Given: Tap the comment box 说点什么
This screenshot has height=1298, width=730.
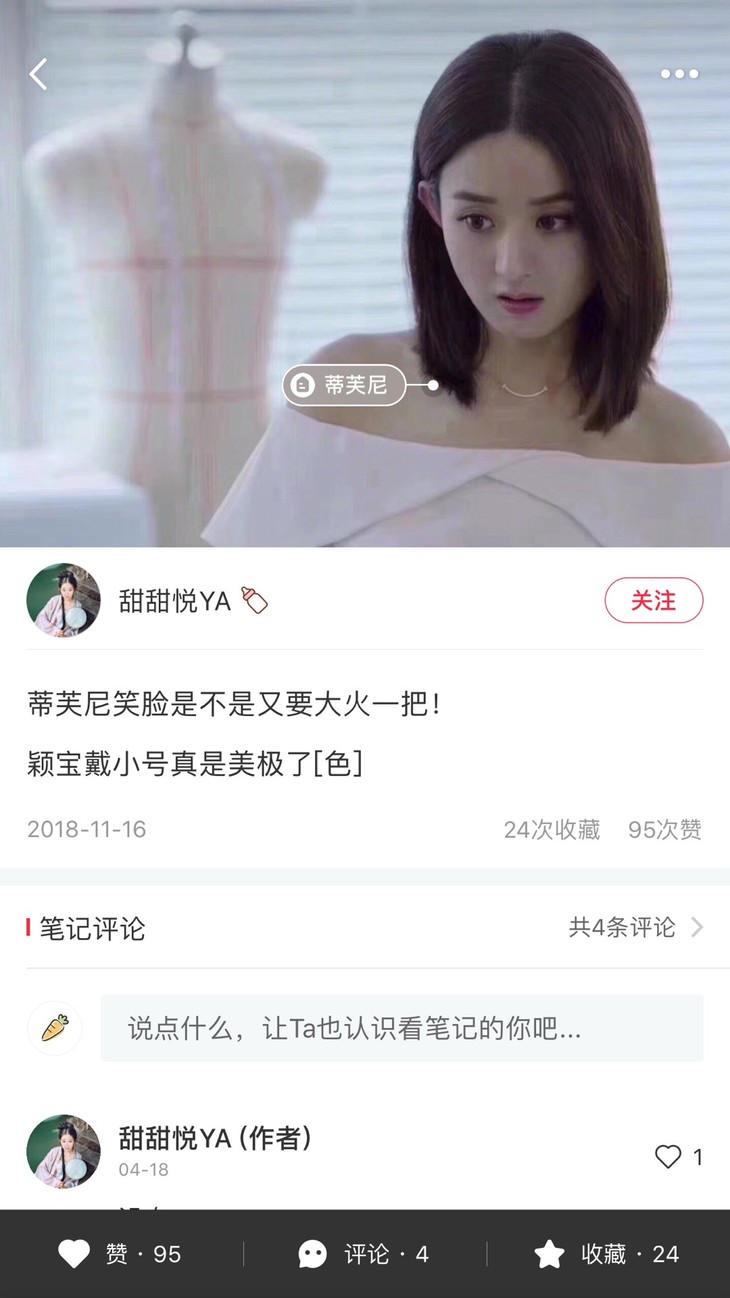Looking at the screenshot, I should tap(402, 1028).
